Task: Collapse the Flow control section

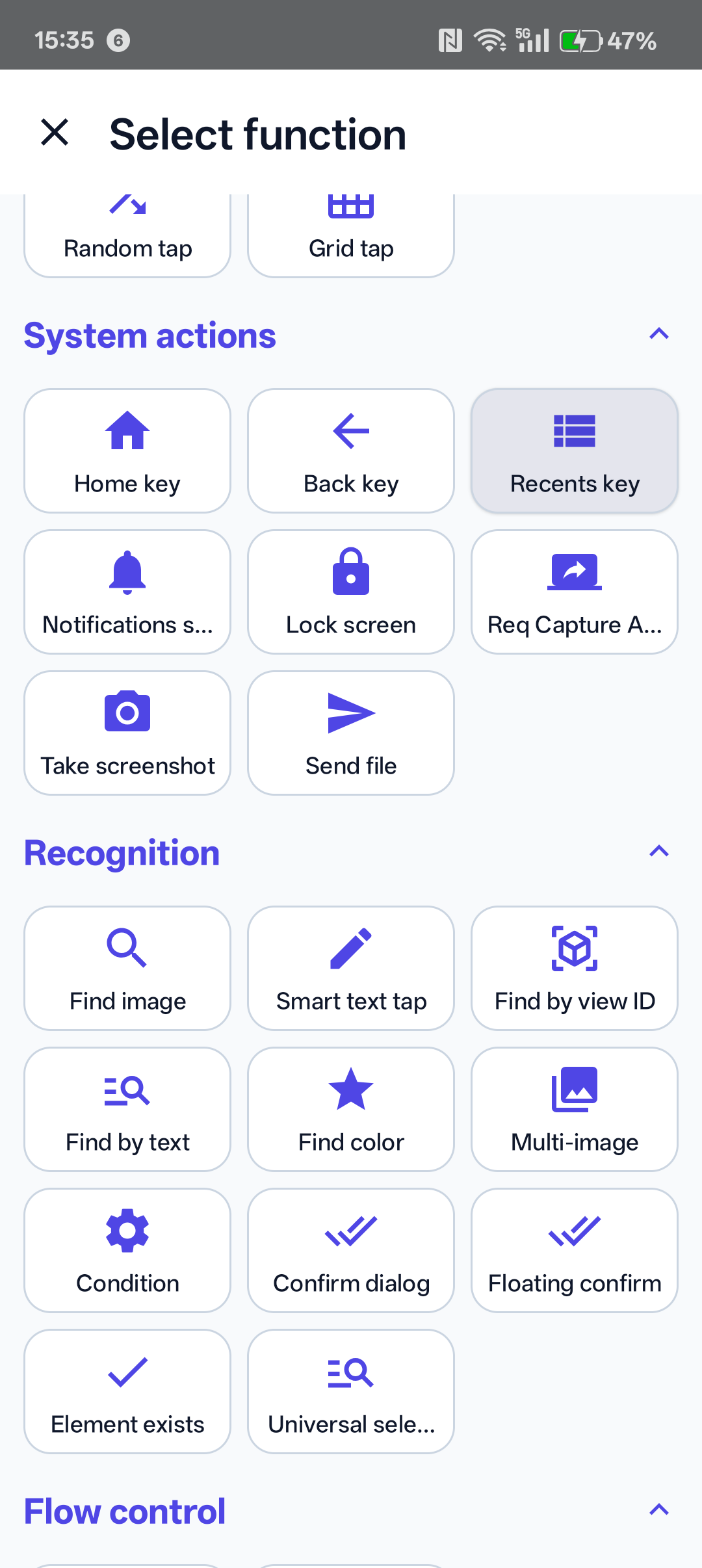Action: tap(658, 1509)
